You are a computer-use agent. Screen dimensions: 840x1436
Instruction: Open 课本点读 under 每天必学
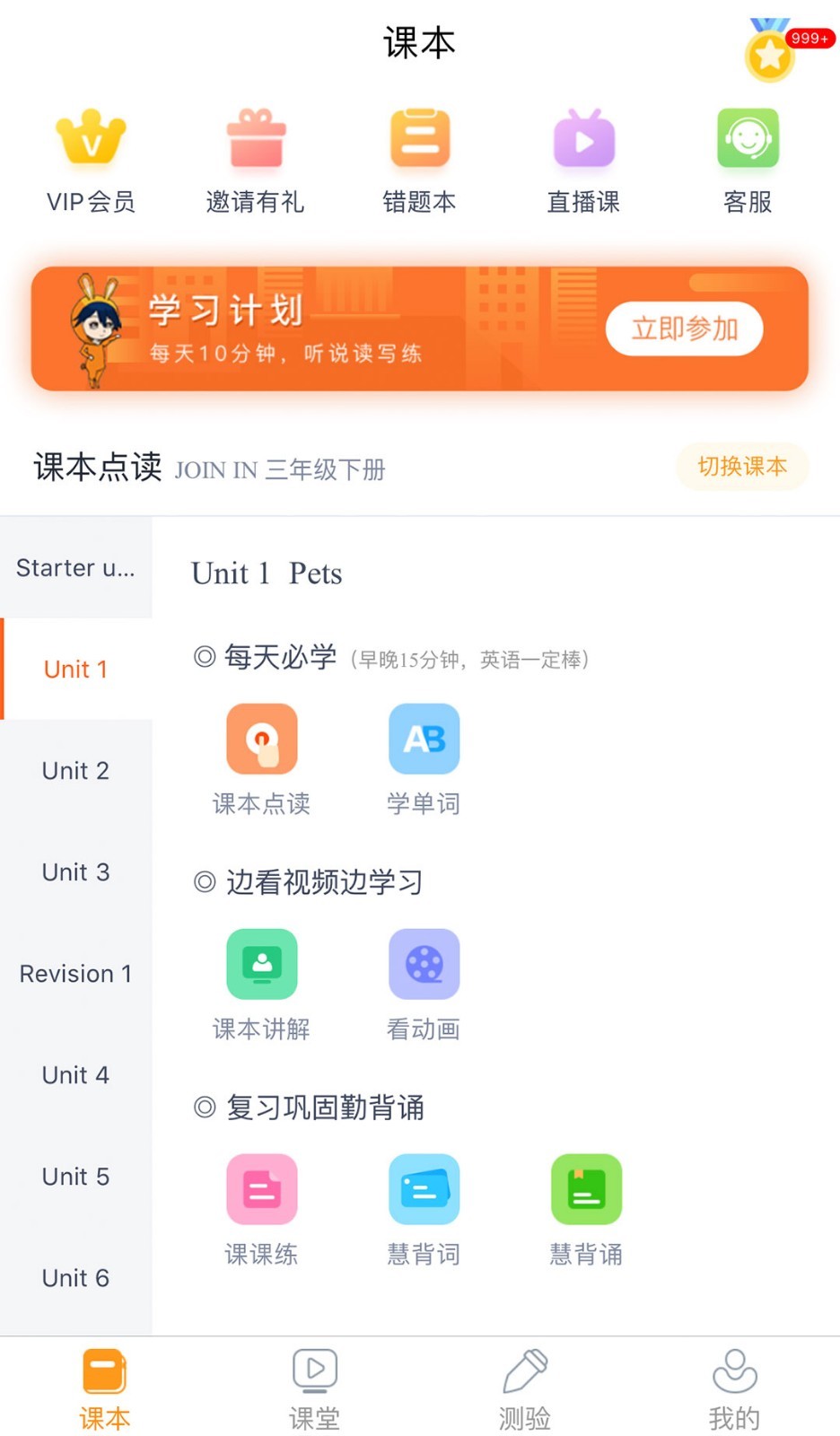click(x=261, y=758)
